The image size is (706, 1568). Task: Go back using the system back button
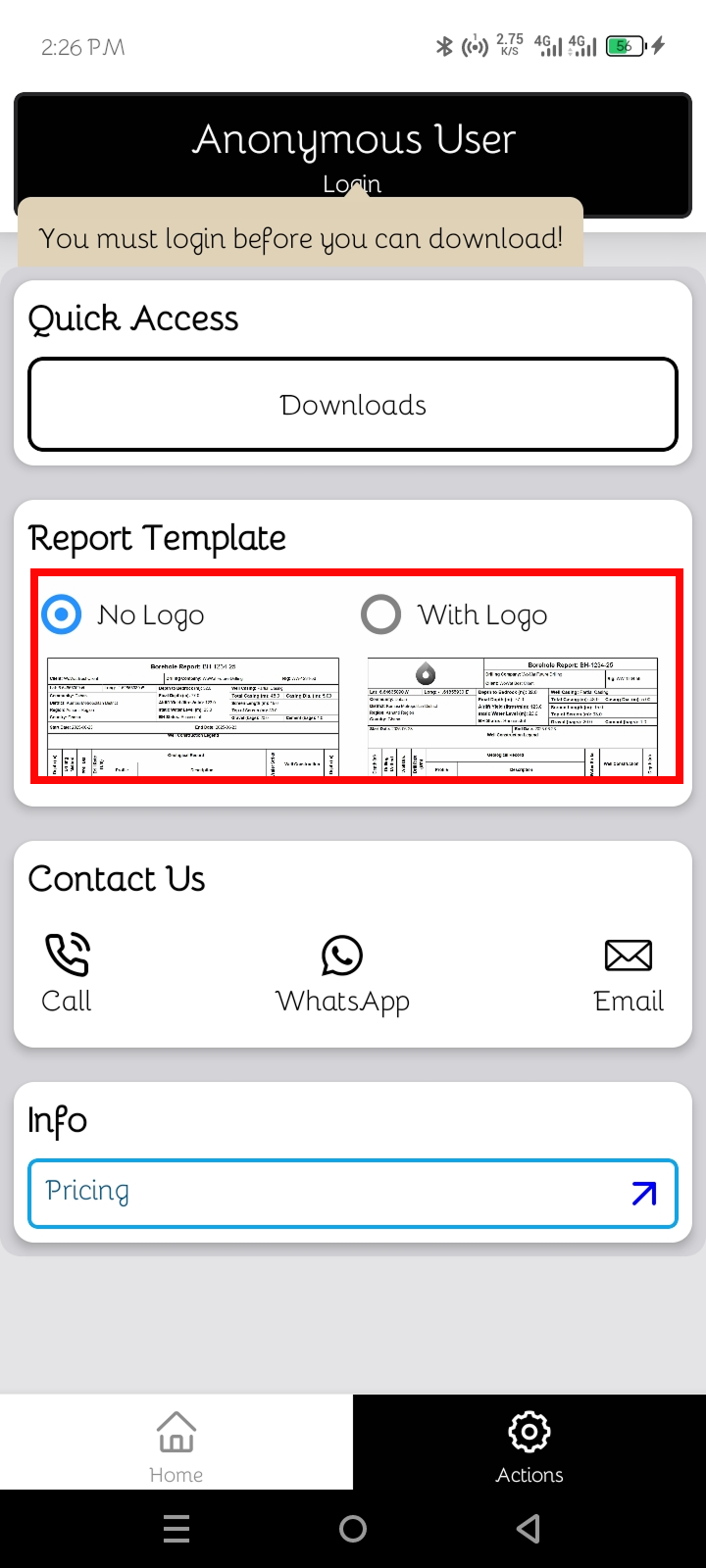529,1529
